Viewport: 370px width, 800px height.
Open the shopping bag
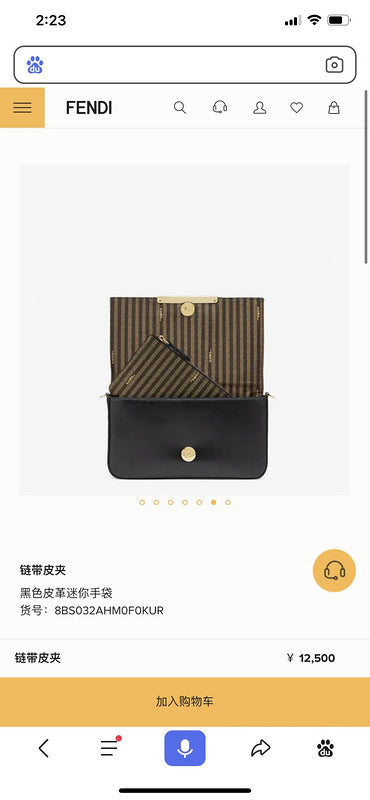334,108
